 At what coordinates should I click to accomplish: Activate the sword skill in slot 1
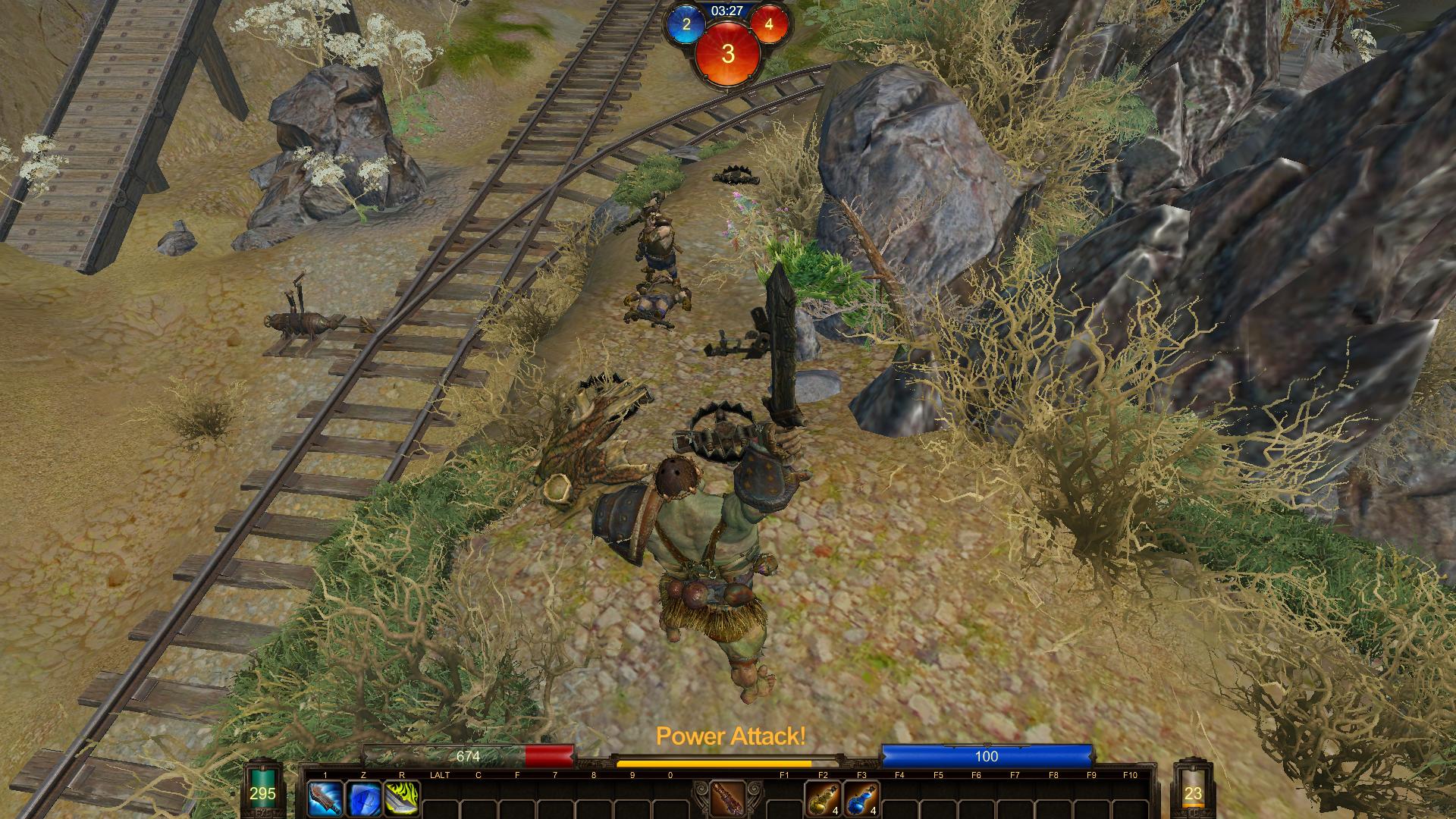pos(325,799)
